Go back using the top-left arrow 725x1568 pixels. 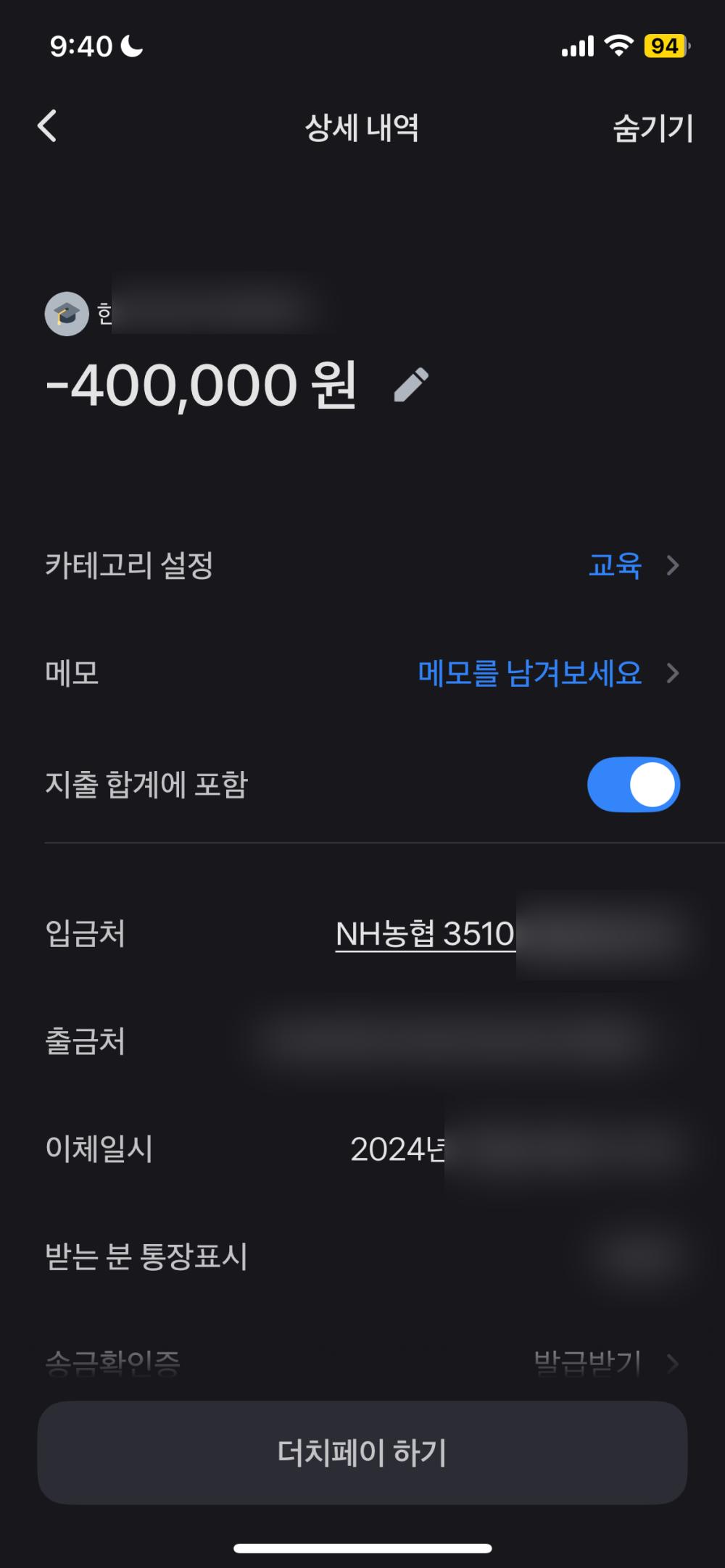coord(47,127)
